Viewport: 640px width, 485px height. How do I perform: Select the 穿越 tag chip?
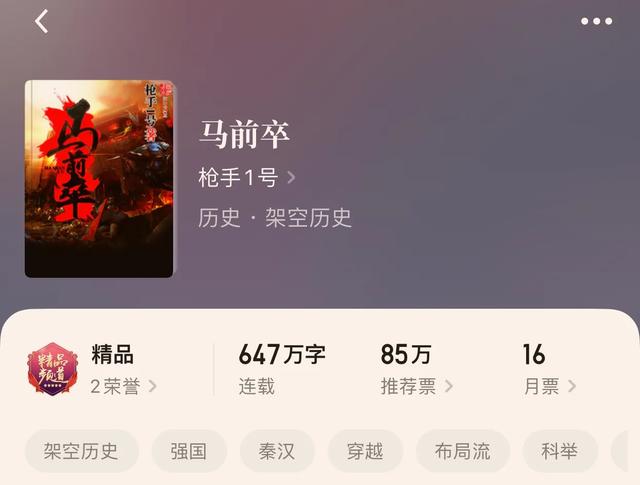coord(365,451)
